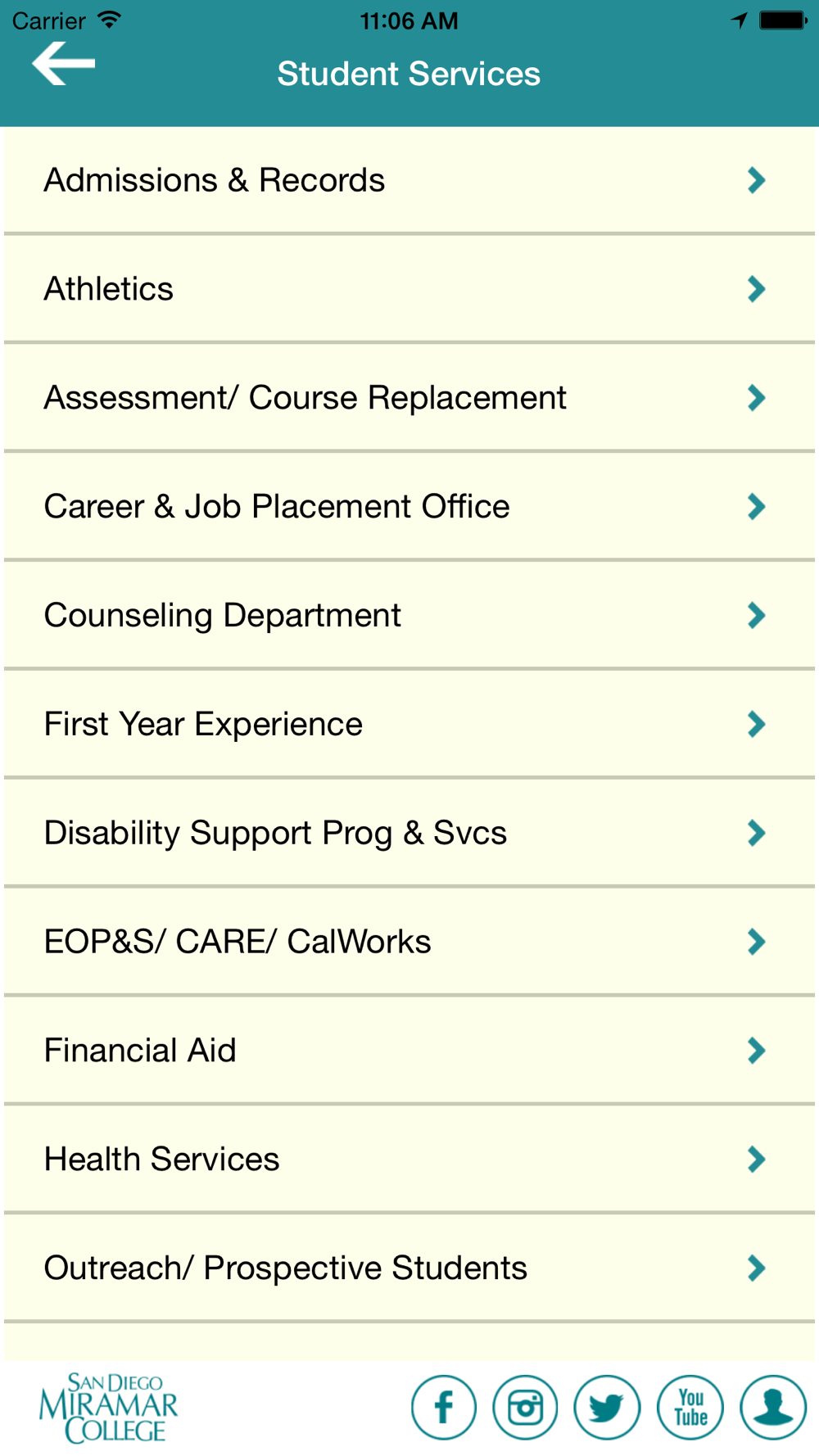Open the YouTube icon

pos(690,1408)
